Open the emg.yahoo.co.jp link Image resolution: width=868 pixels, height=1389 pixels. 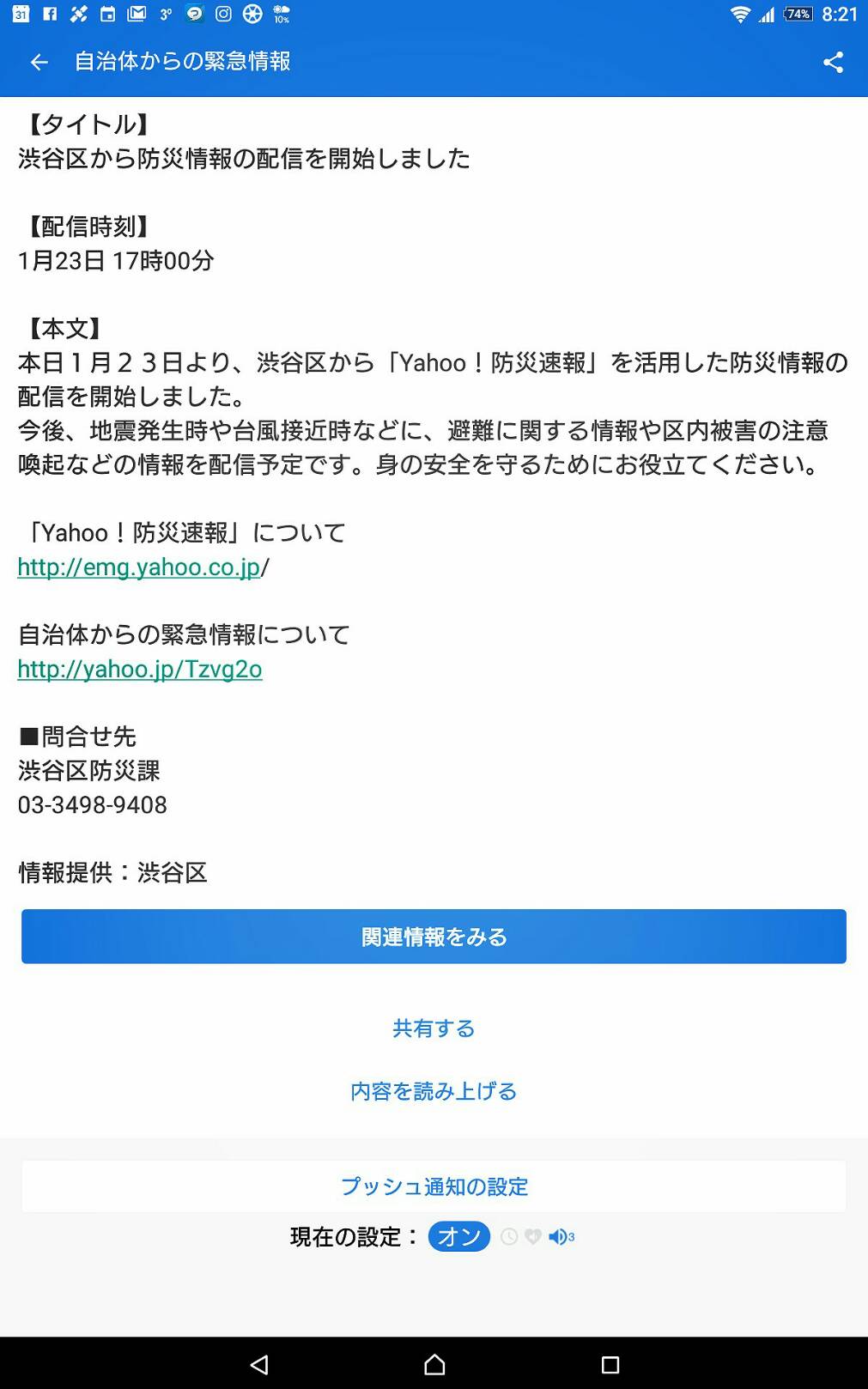click(x=139, y=567)
